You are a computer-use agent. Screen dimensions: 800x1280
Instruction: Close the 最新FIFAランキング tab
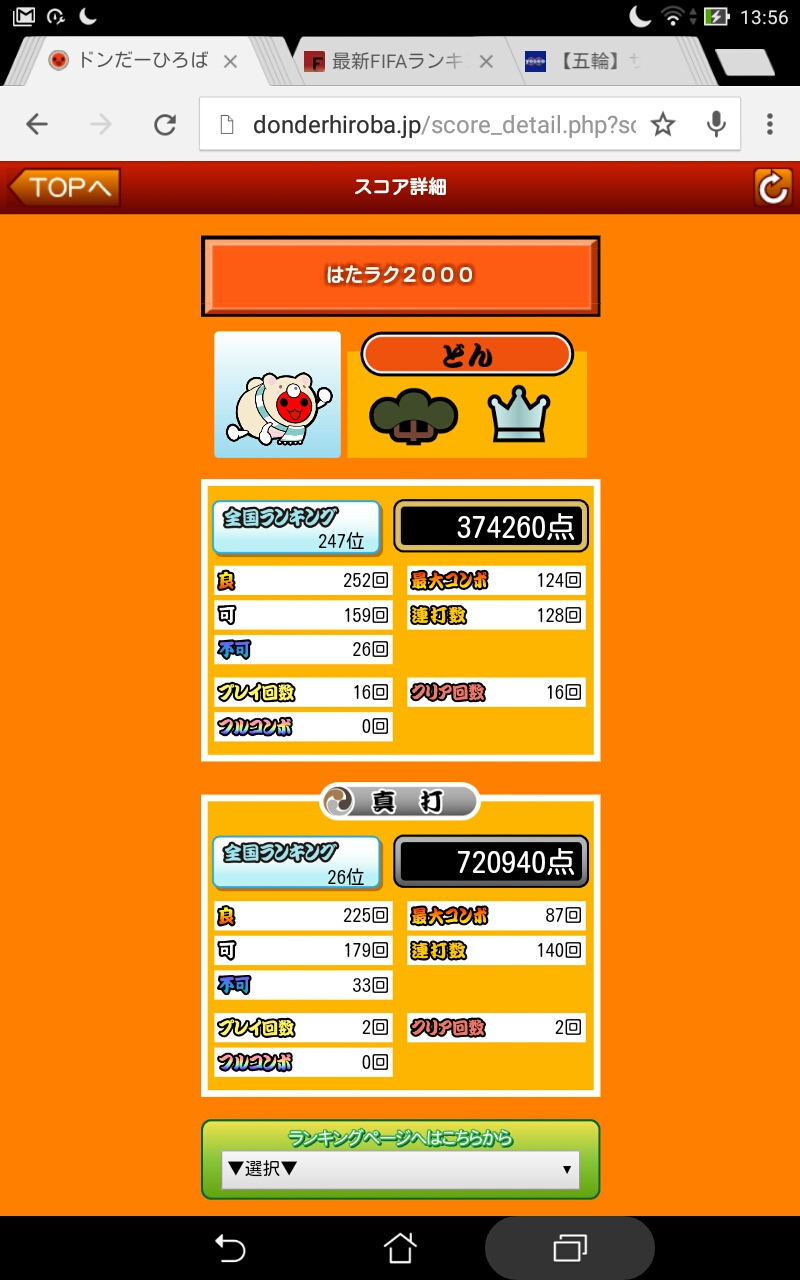487,62
